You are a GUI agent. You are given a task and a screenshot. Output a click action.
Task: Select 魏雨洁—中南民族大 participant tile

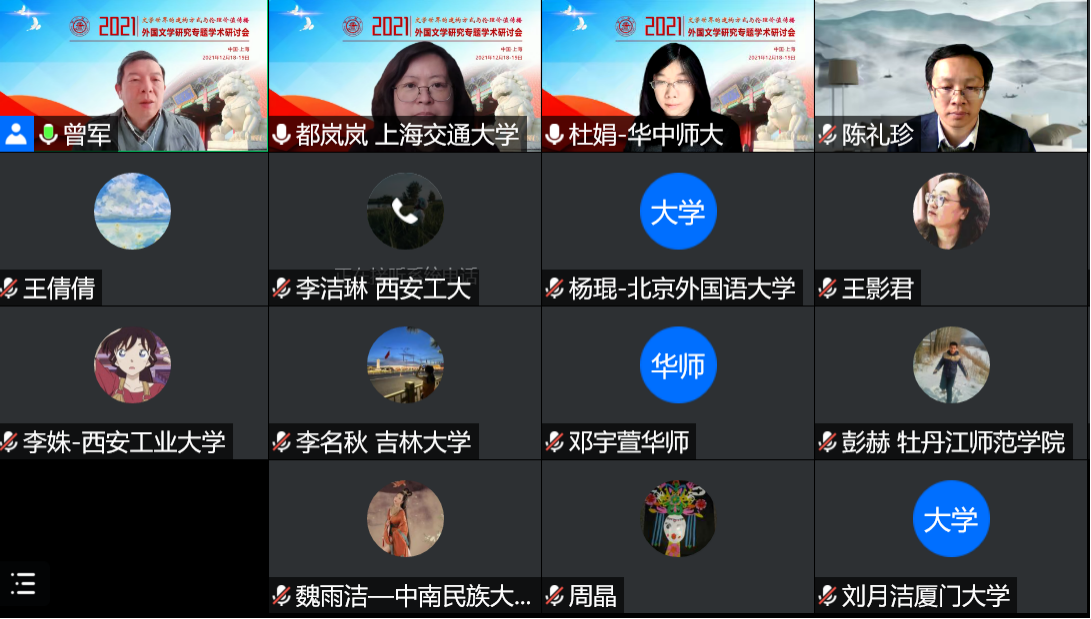[404, 535]
